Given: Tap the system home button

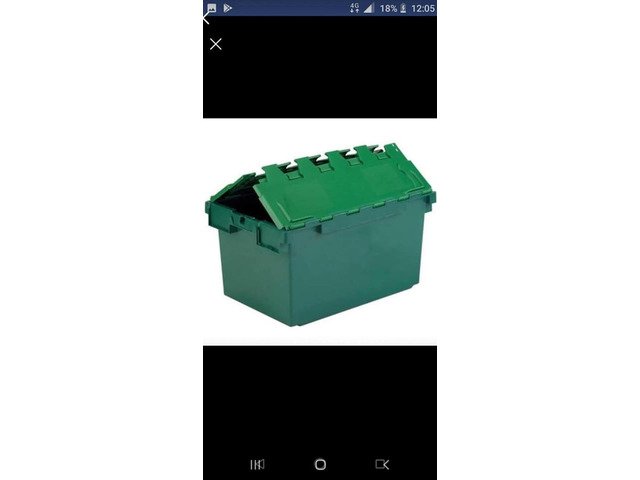Looking at the screenshot, I should [x=320, y=464].
